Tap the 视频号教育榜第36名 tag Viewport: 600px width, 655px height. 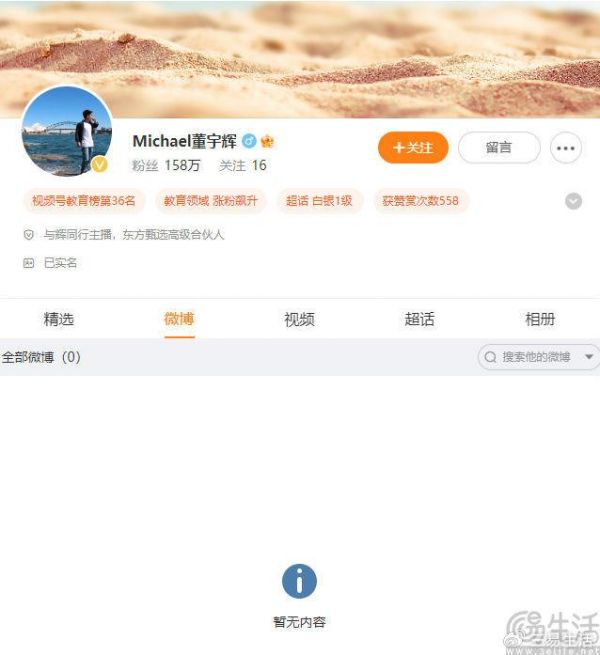[x=84, y=201]
